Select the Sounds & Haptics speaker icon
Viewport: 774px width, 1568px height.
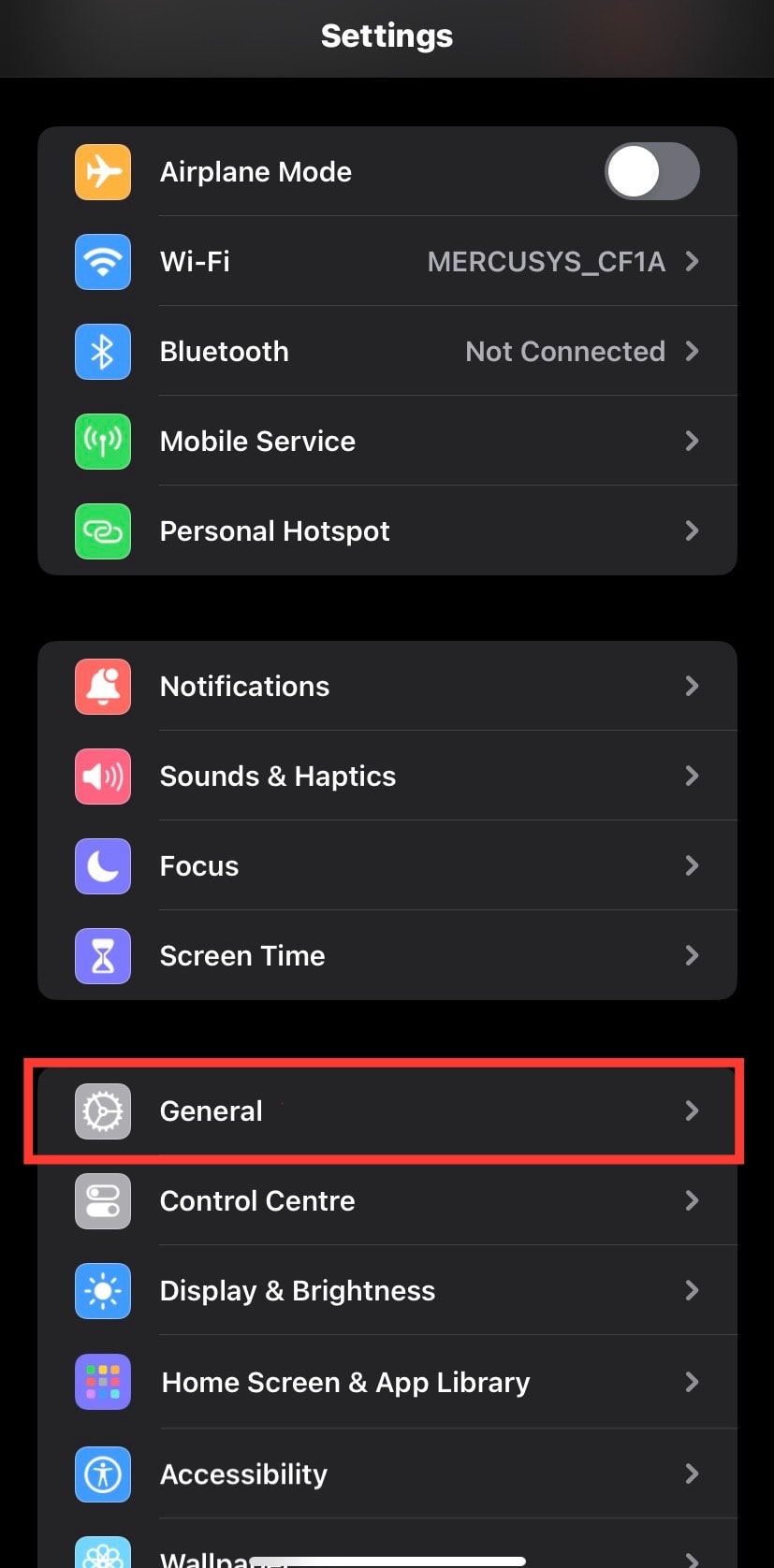[102, 777]
